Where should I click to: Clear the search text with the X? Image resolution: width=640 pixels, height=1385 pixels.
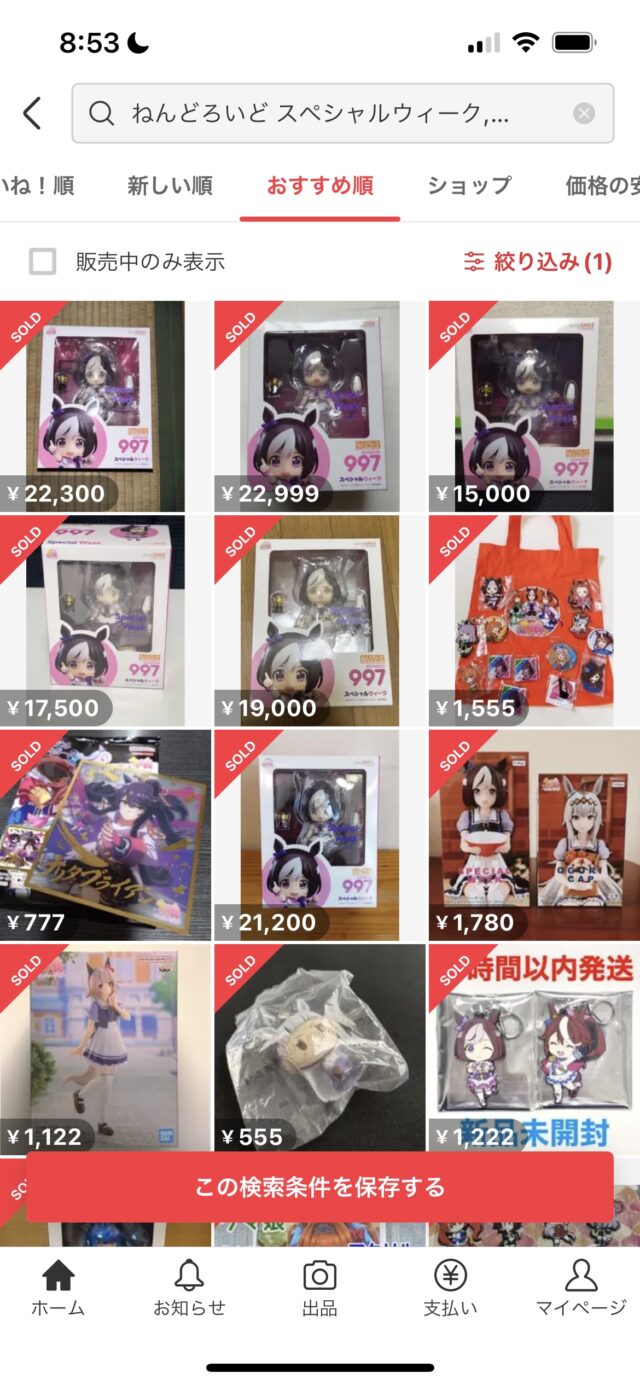click(x=584, y=113)
